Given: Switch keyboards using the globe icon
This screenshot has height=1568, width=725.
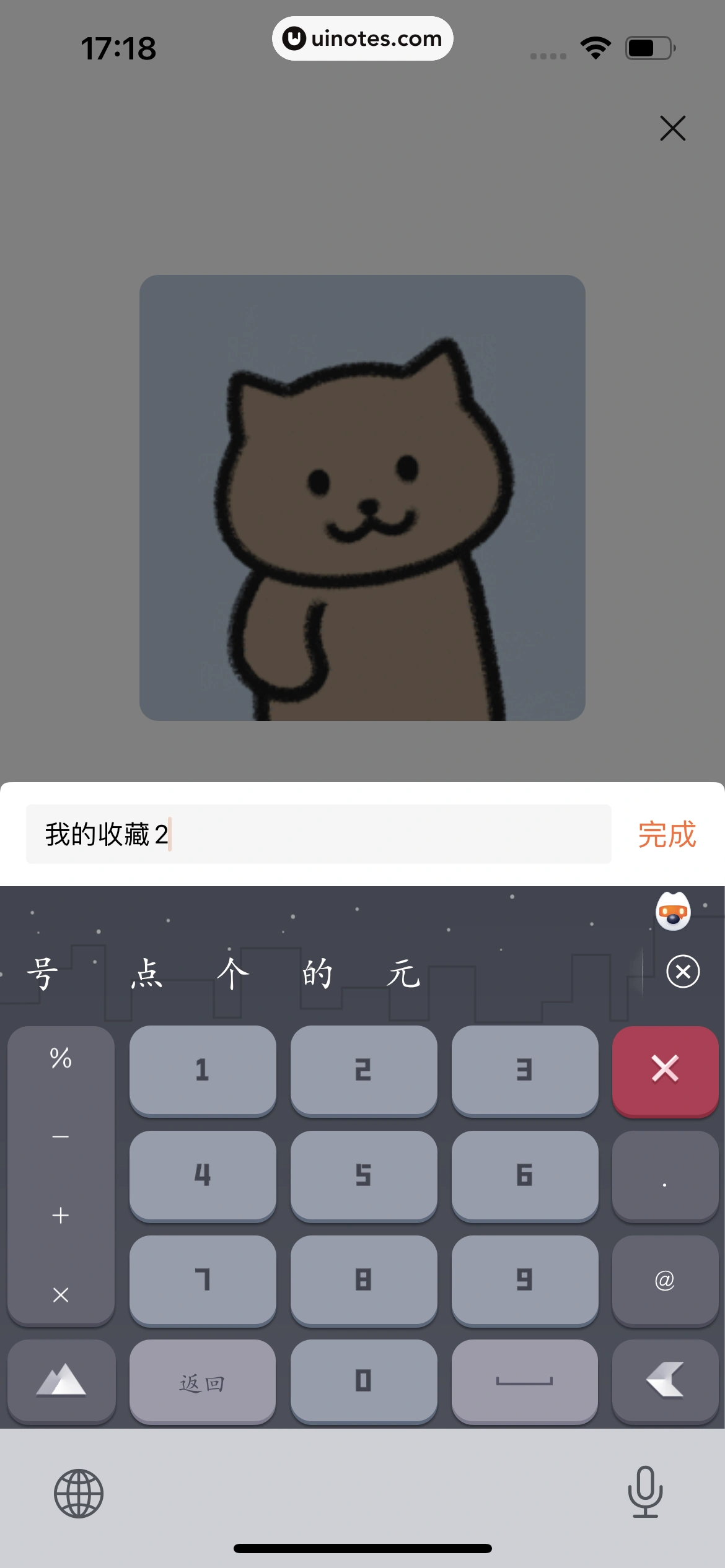Looking at the screenshot, I should coord(77,1492).
